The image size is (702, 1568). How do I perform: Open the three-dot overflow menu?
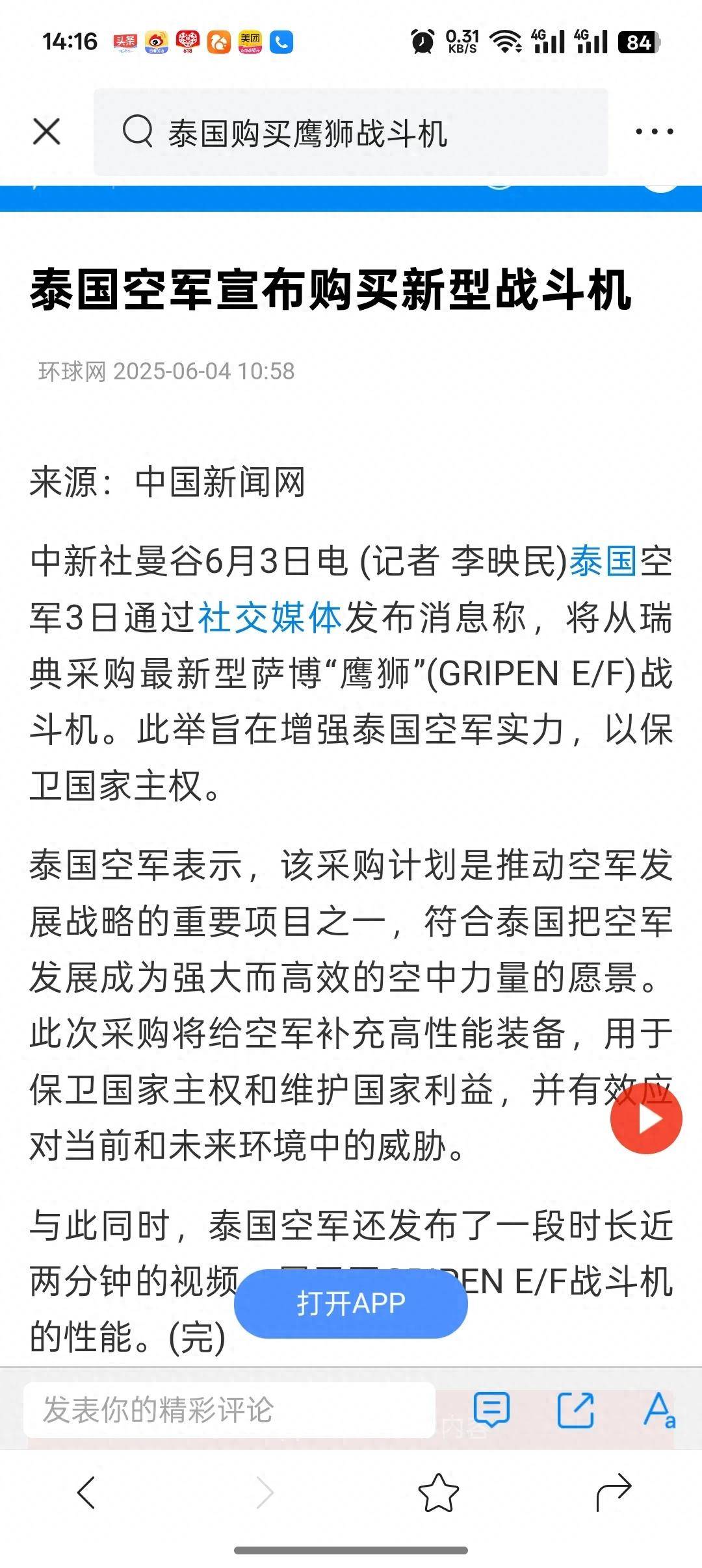coord(654,132)
